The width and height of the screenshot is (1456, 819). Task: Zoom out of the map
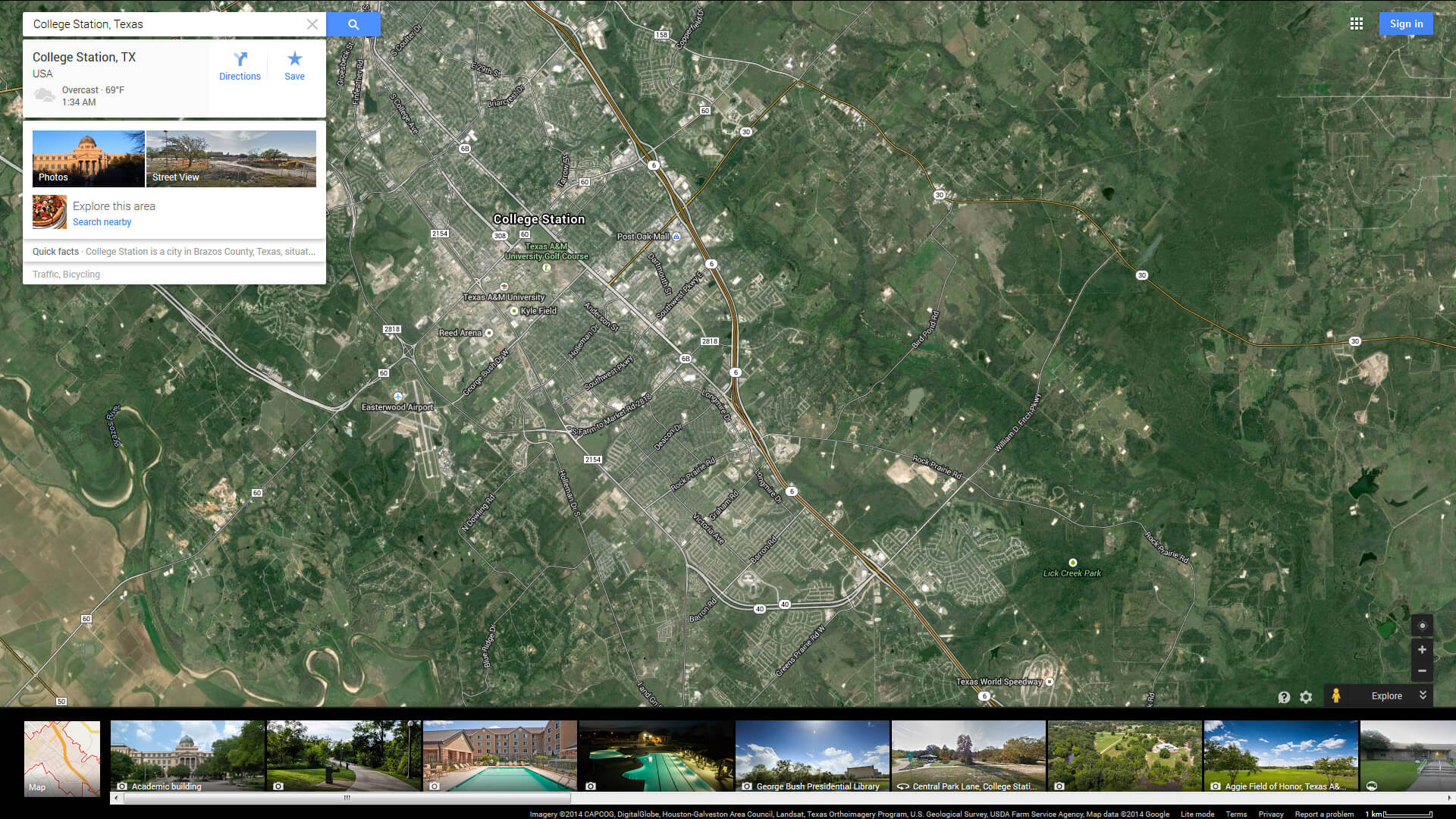click(x=1422, y=671)
